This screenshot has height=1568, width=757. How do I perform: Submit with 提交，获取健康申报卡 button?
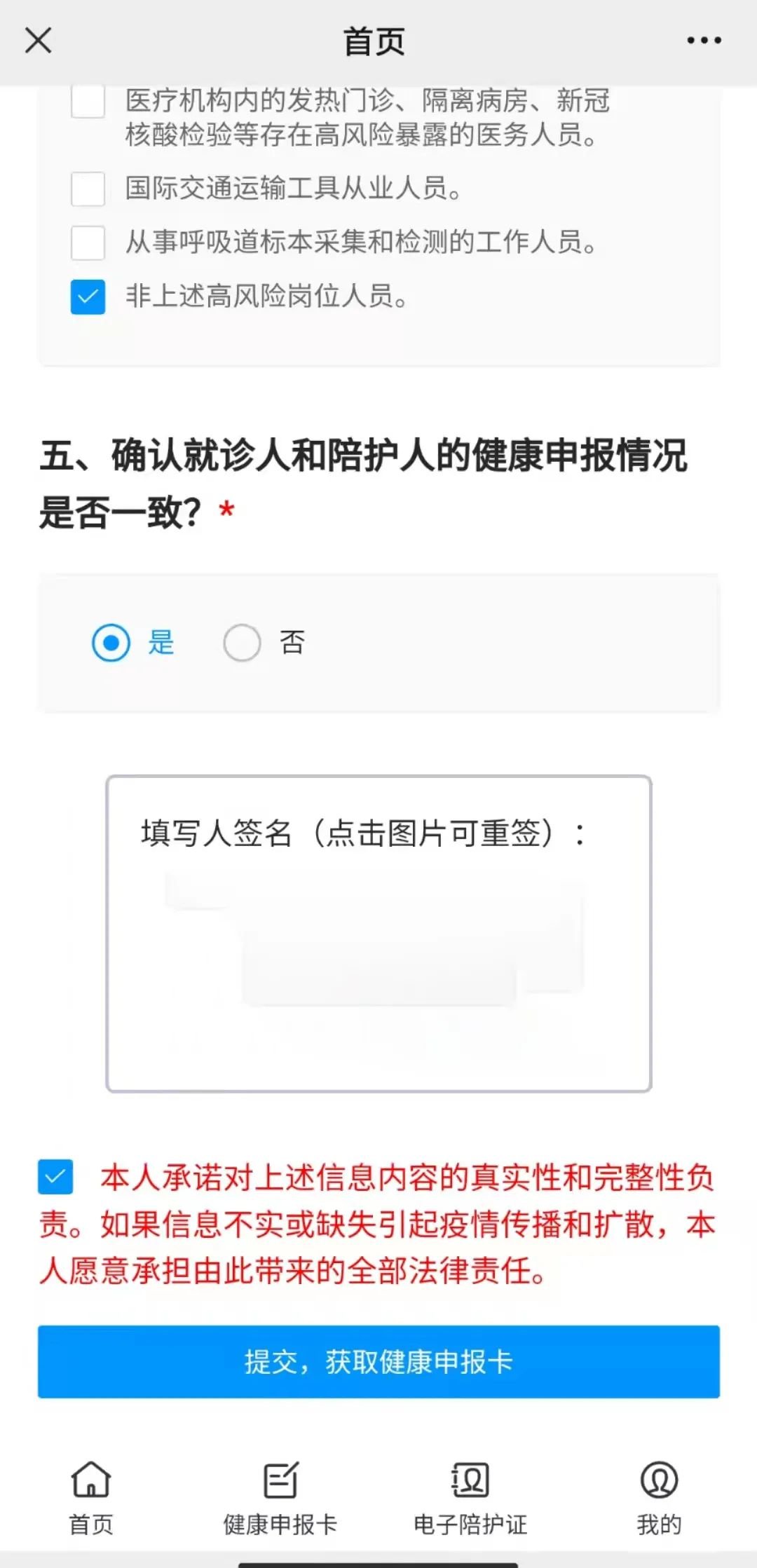tap(378, 1362)
